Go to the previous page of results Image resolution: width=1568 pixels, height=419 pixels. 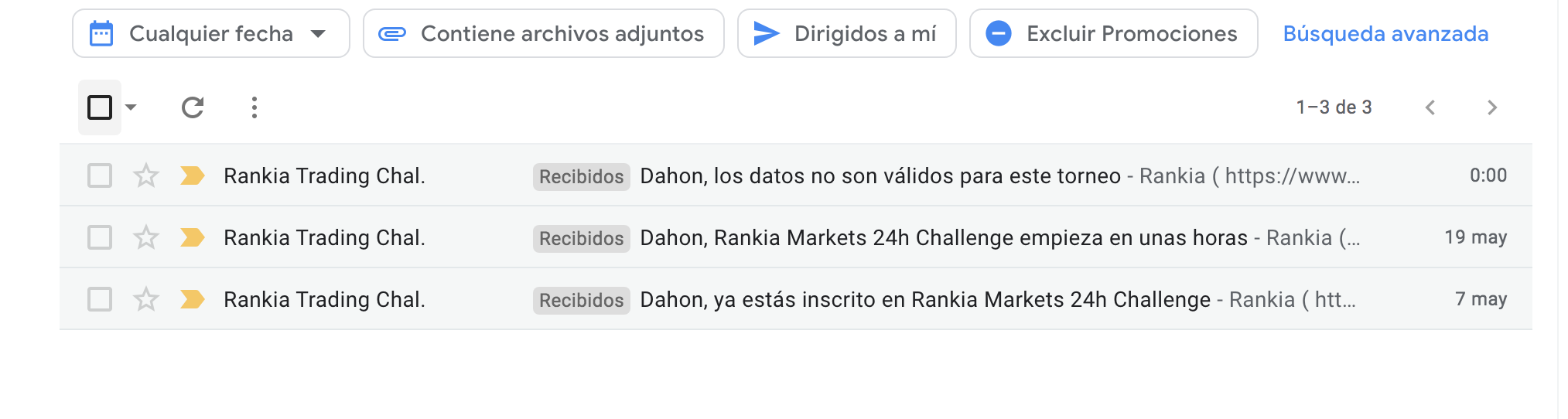[1430, 107]
